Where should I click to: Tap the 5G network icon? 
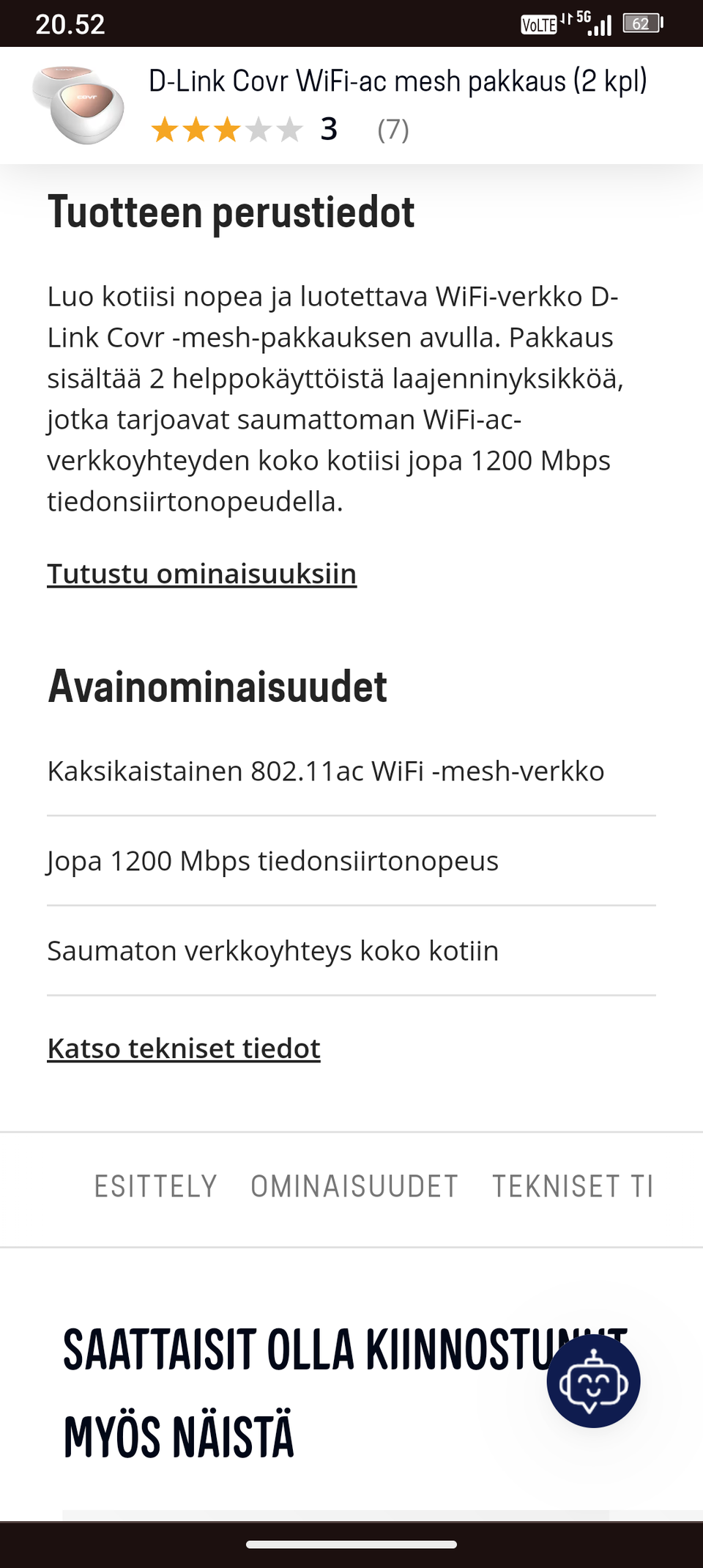[x=584, y=19]
